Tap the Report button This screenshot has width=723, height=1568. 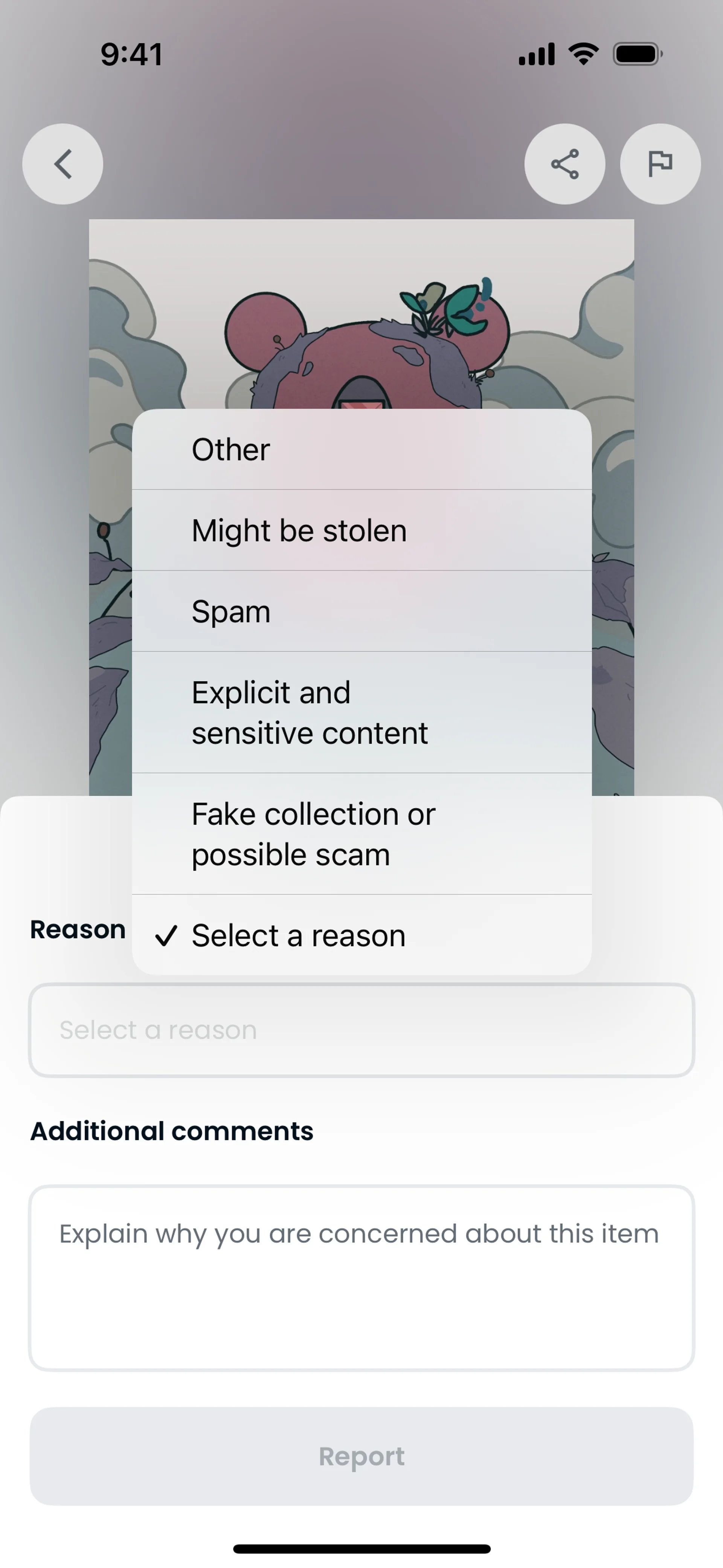361,1456
